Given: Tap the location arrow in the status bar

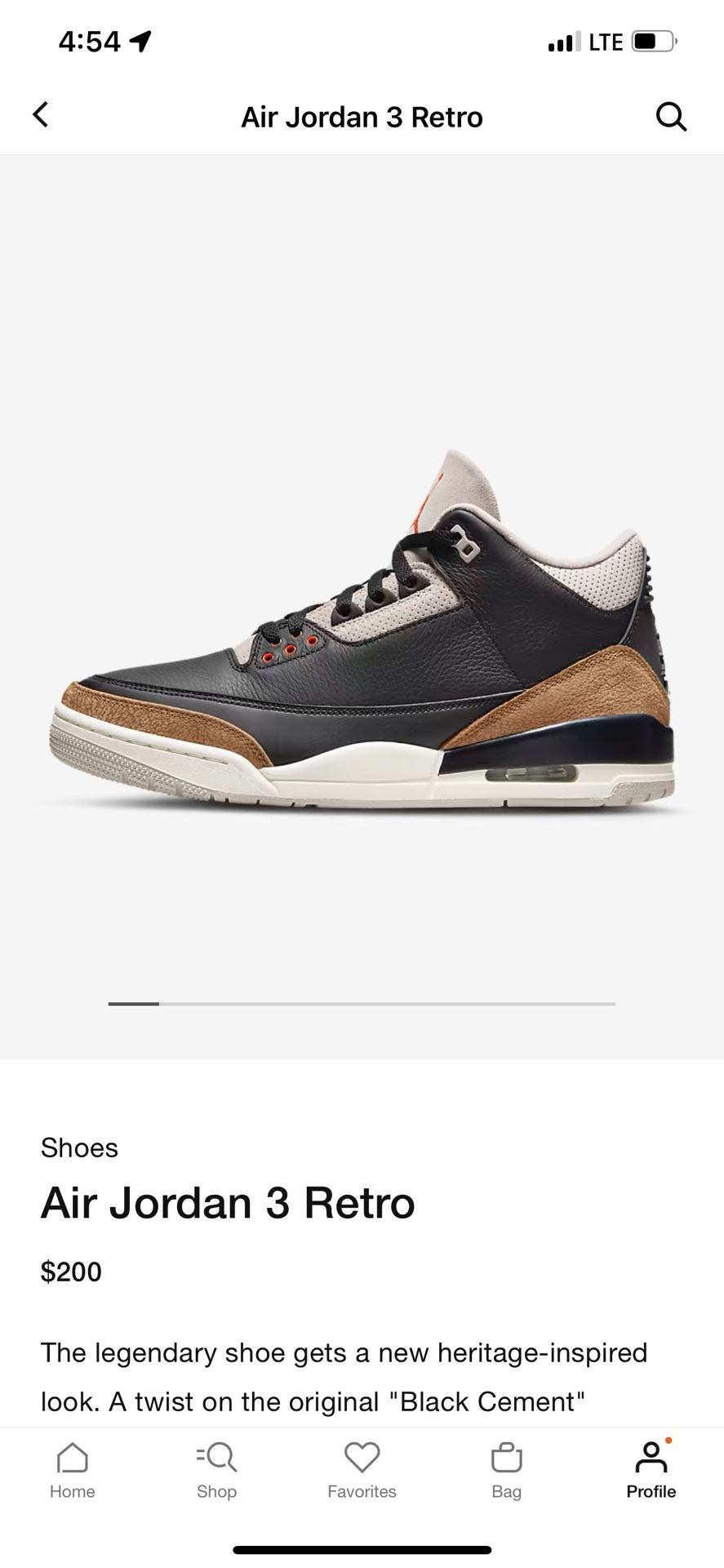Looking at the screenshot, I should pyautogui.click(x=140, y=41).
